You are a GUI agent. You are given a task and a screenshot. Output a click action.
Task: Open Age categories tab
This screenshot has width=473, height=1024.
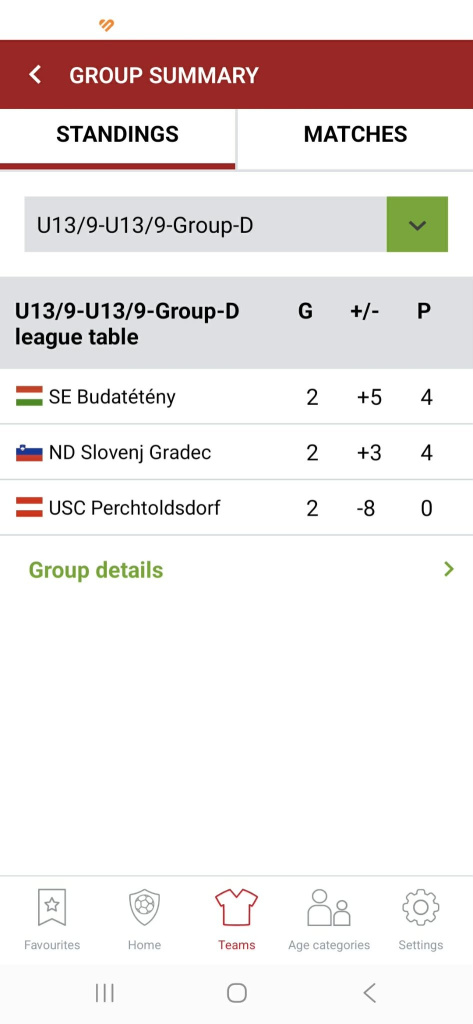329,919
